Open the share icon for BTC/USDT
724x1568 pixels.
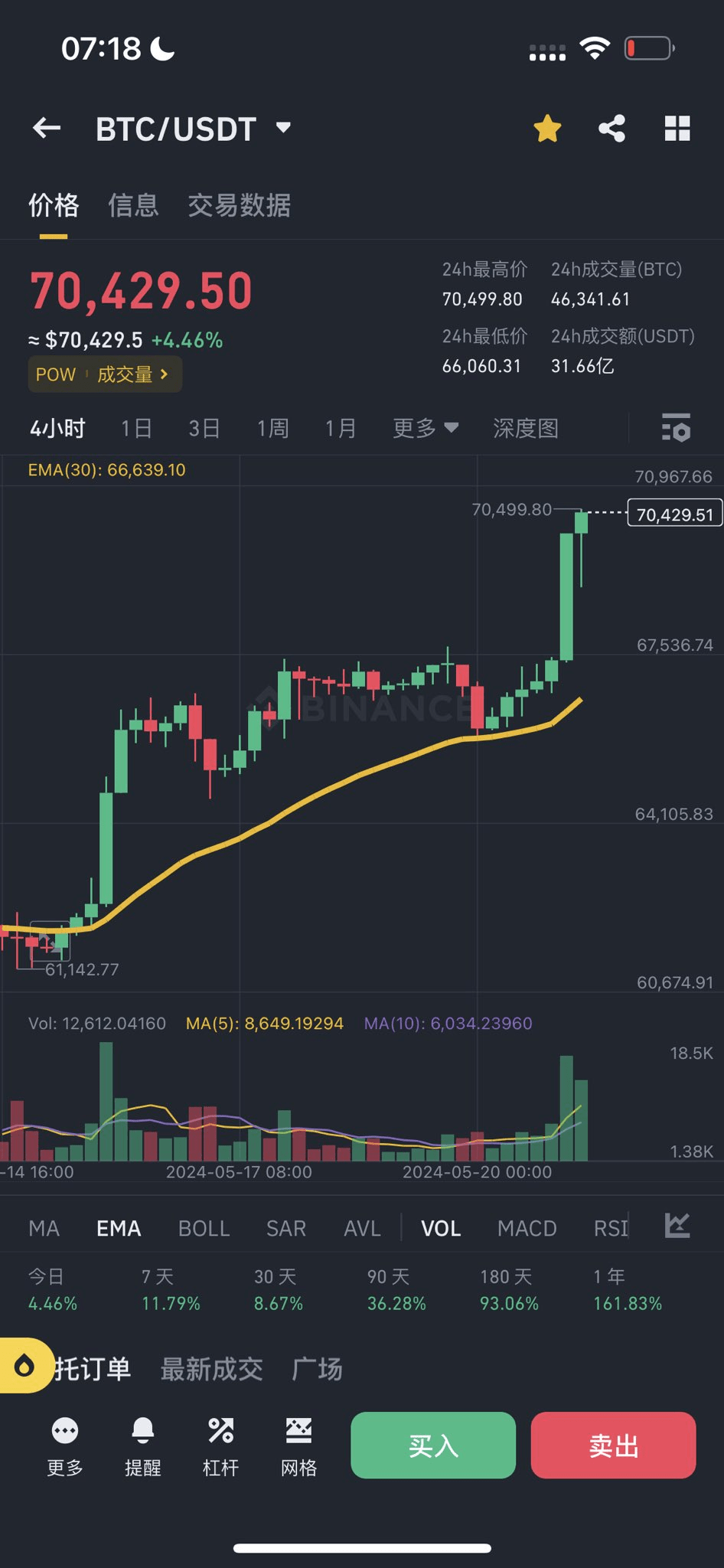click(611, 128)
